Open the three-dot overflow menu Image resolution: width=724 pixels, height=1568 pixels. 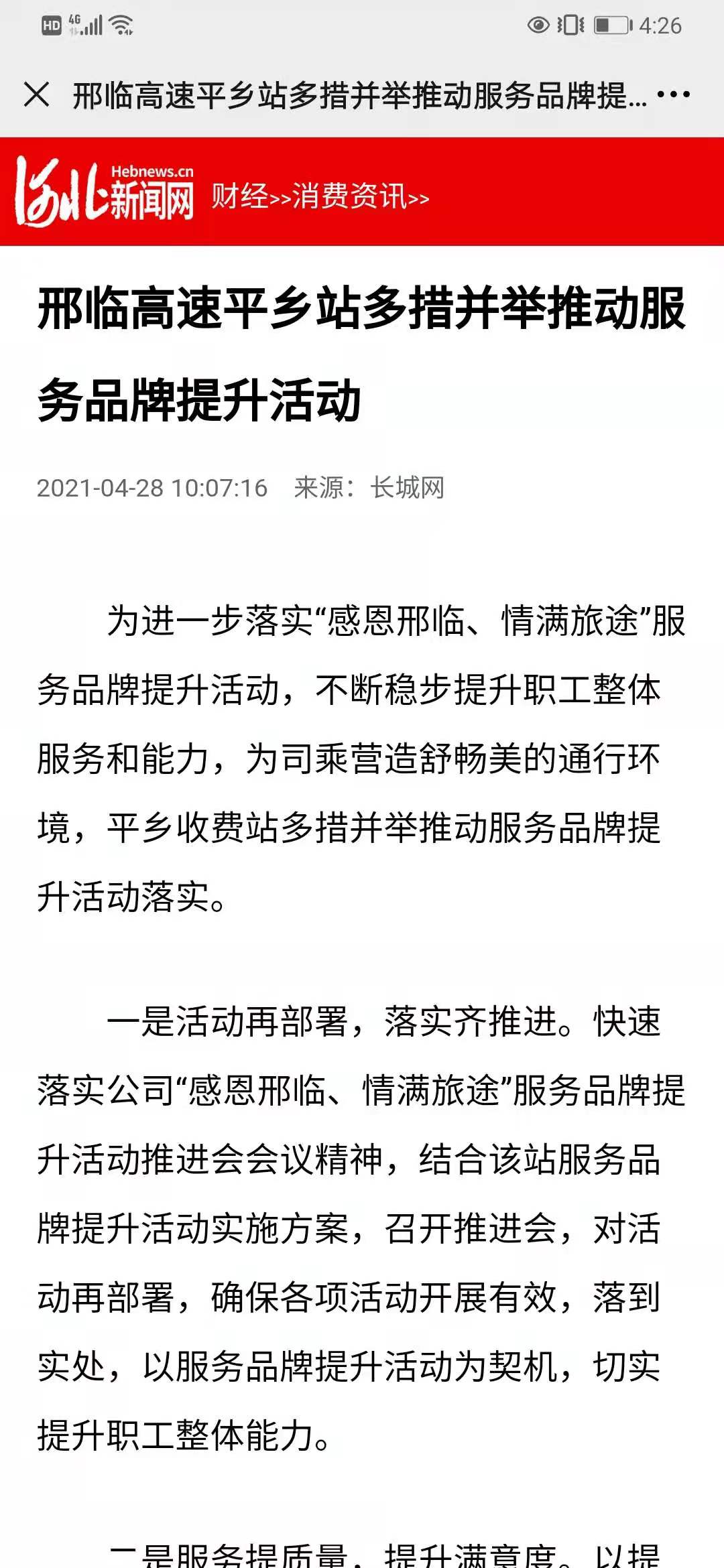(x=673, y=94)
